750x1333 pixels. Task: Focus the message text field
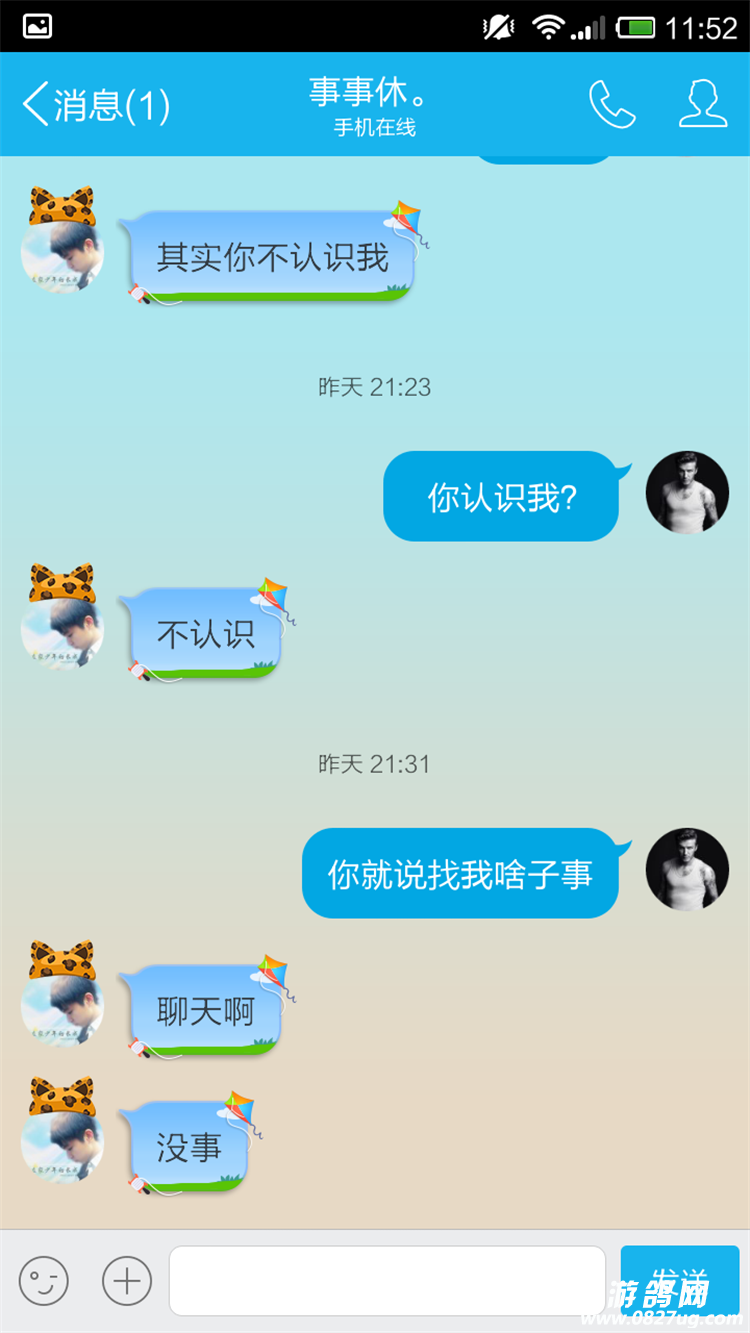coord(387,1281)
